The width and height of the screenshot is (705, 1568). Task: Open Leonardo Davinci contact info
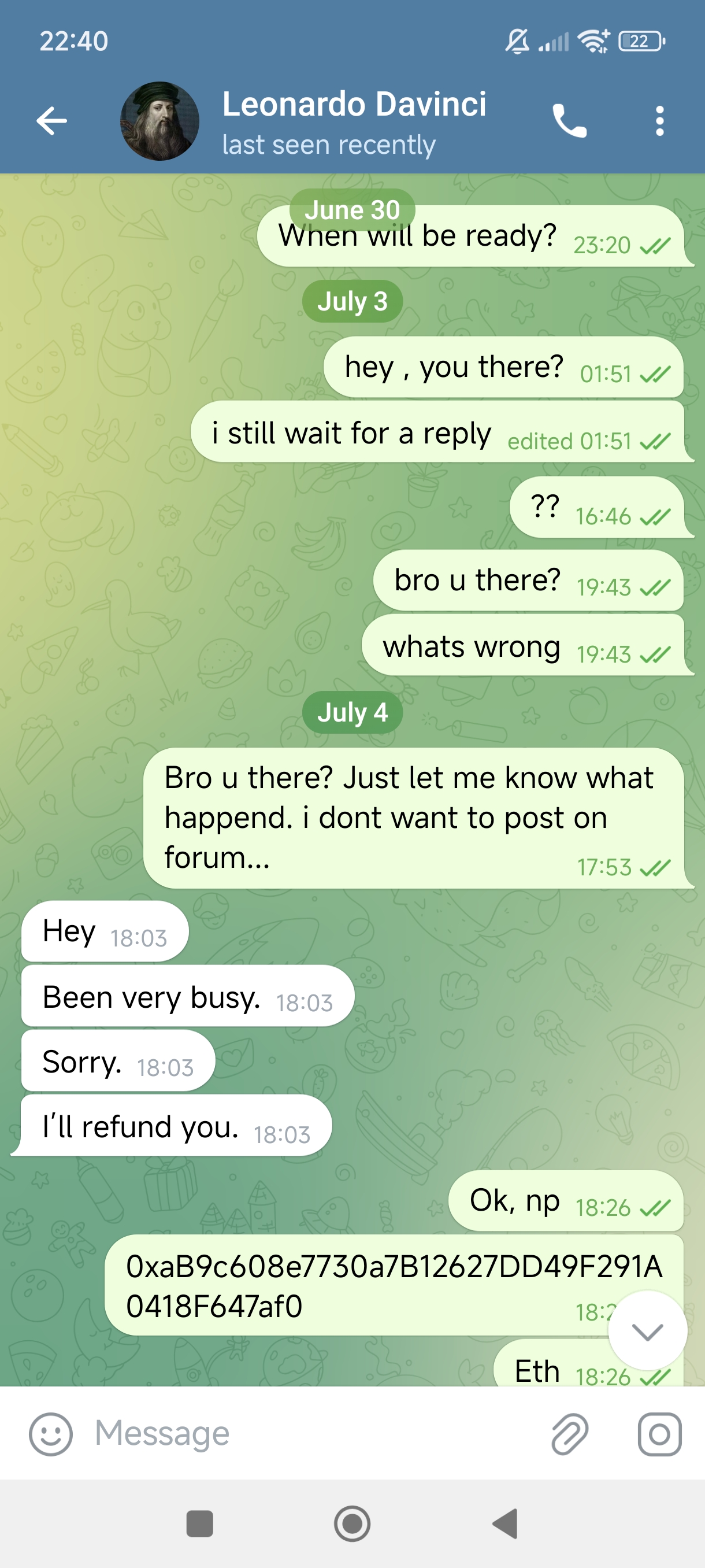click(354, 120)
